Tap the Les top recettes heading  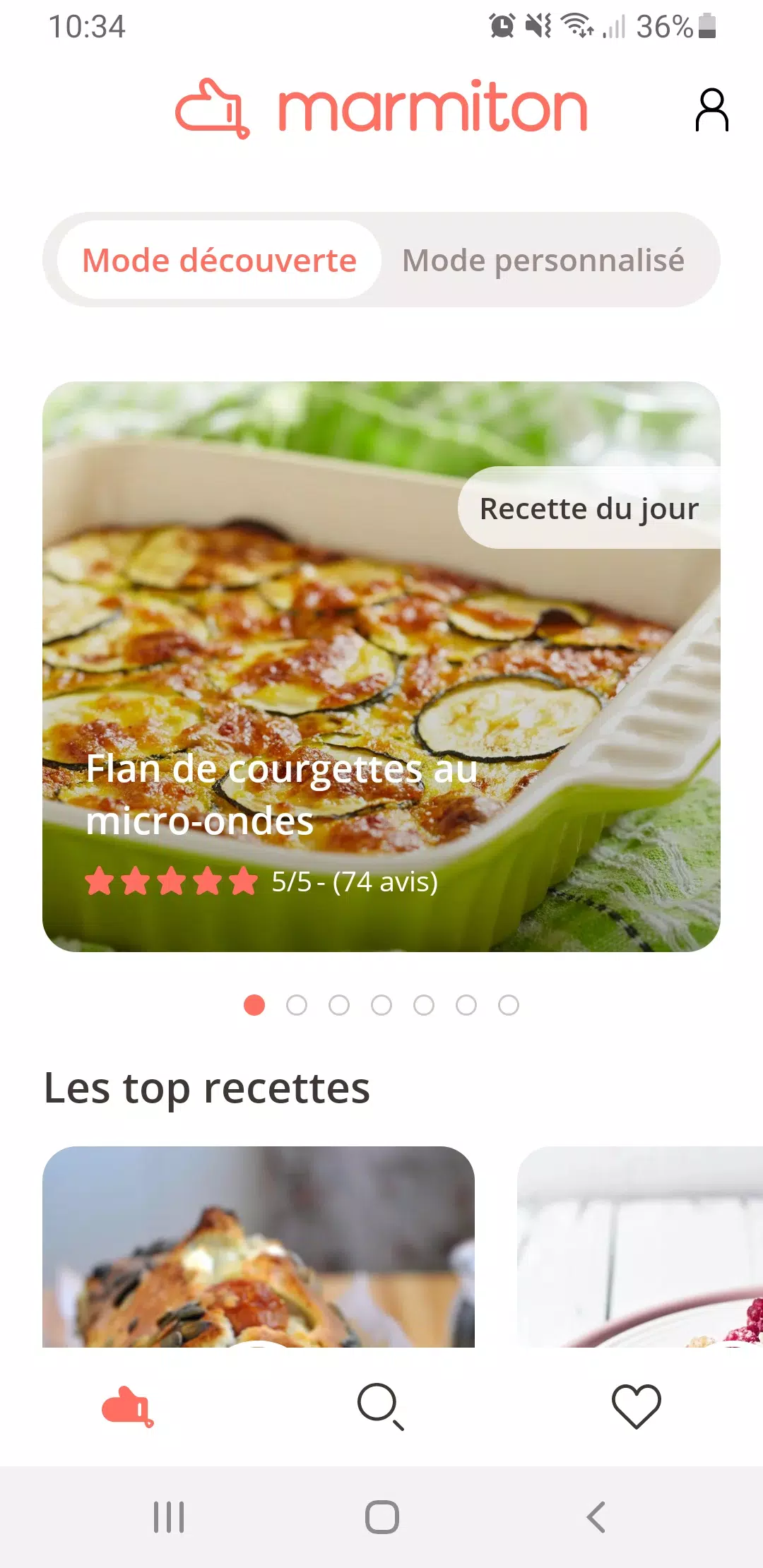point(206,1088)
